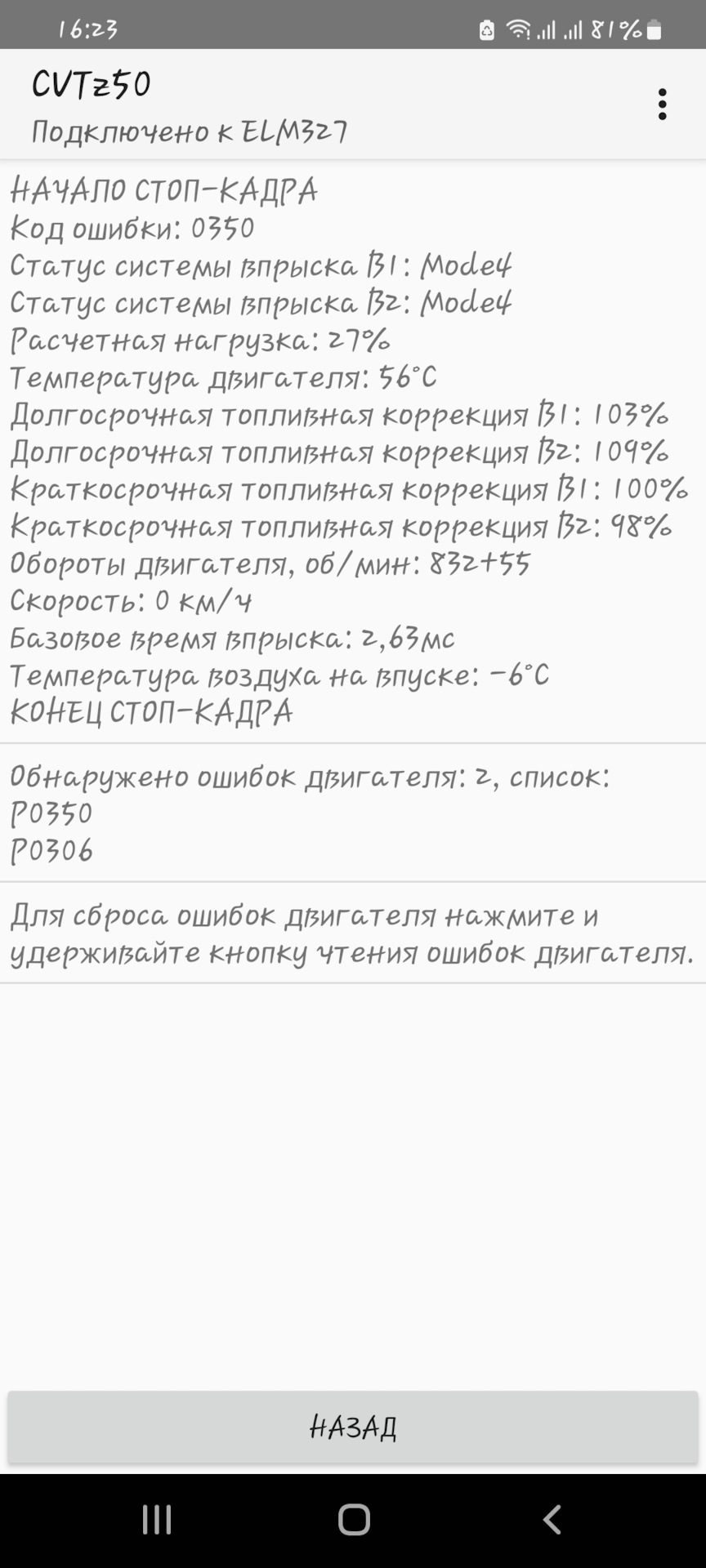706x1568 pixels.
Task: Tap the НАЗАД button
Action: tap(353, 1427)
